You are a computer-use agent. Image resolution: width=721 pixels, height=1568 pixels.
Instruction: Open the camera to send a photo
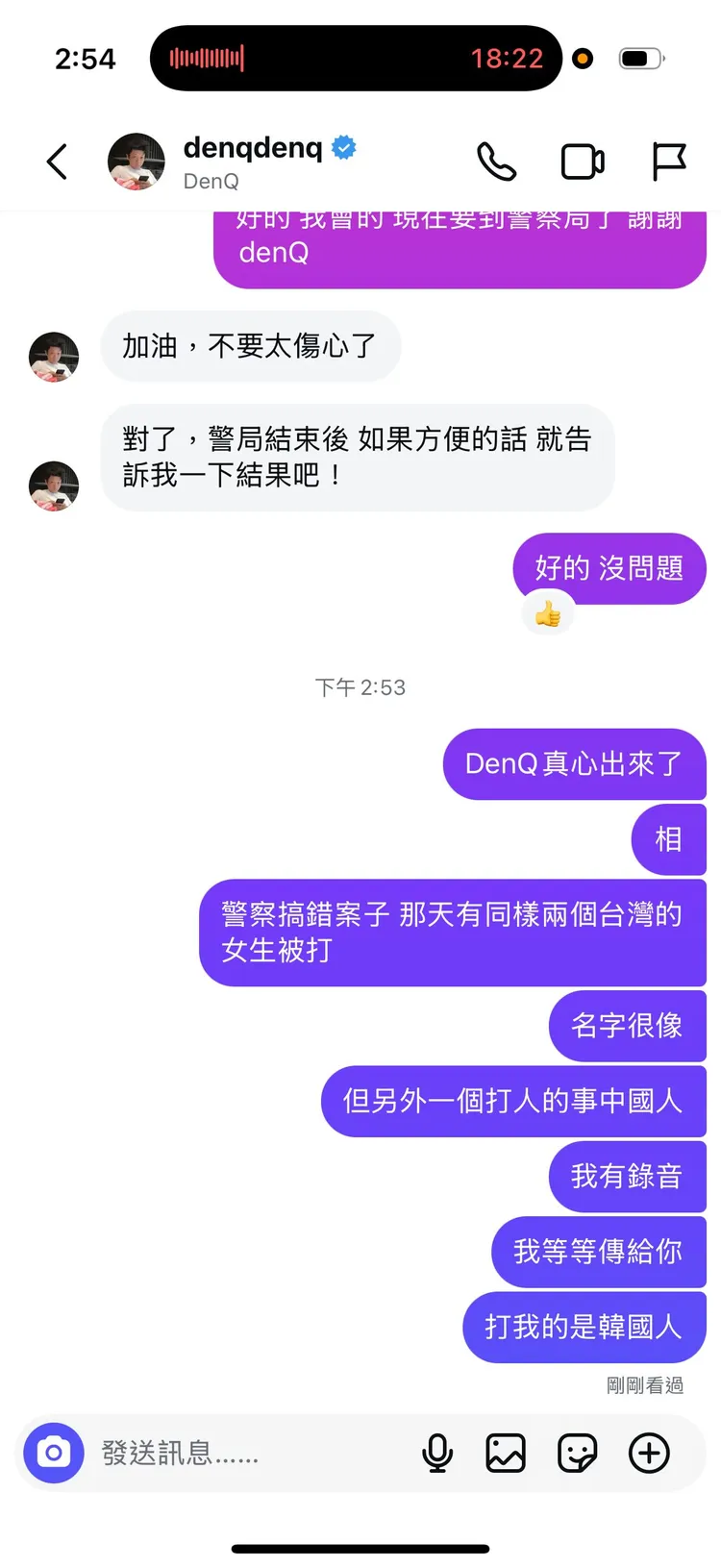(x=53, y=1453)
